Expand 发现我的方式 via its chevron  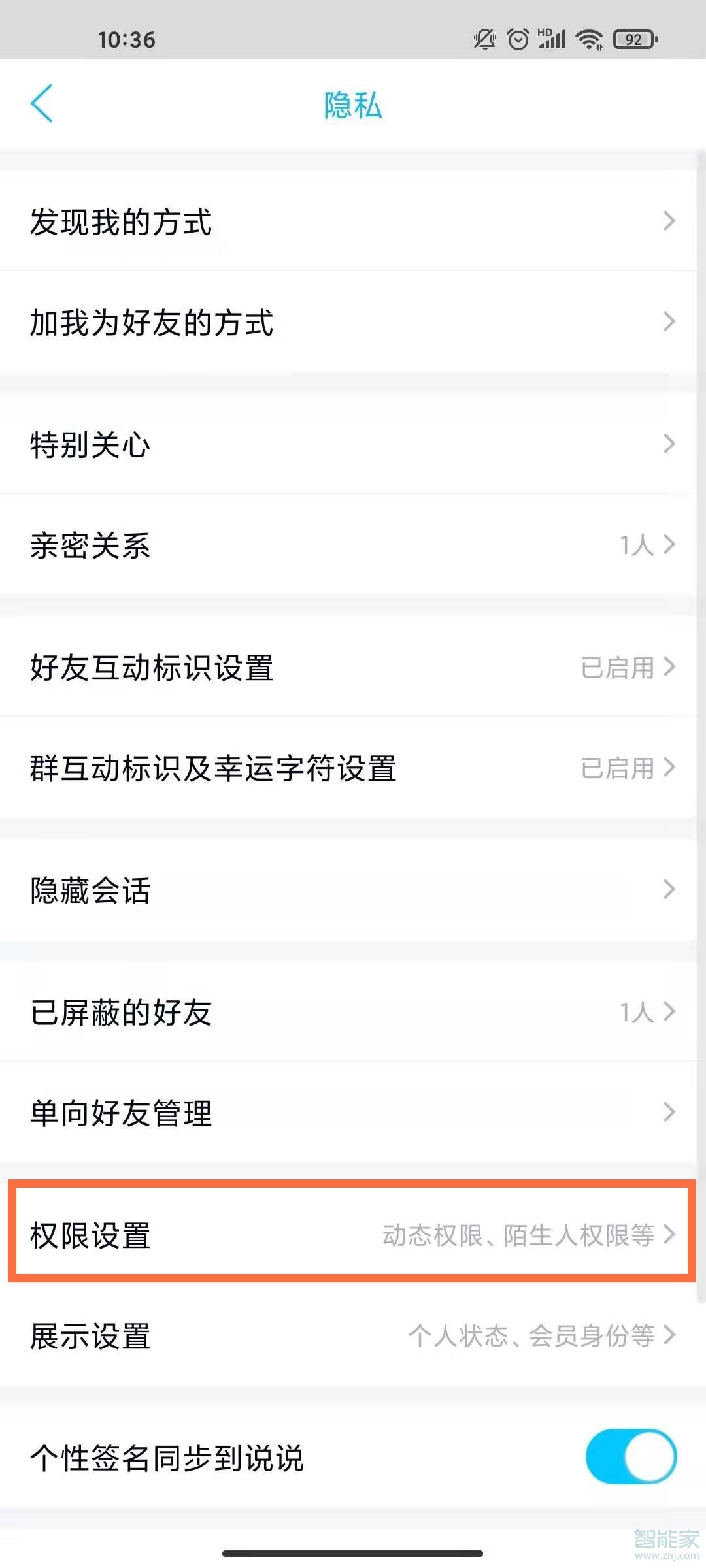668,222
